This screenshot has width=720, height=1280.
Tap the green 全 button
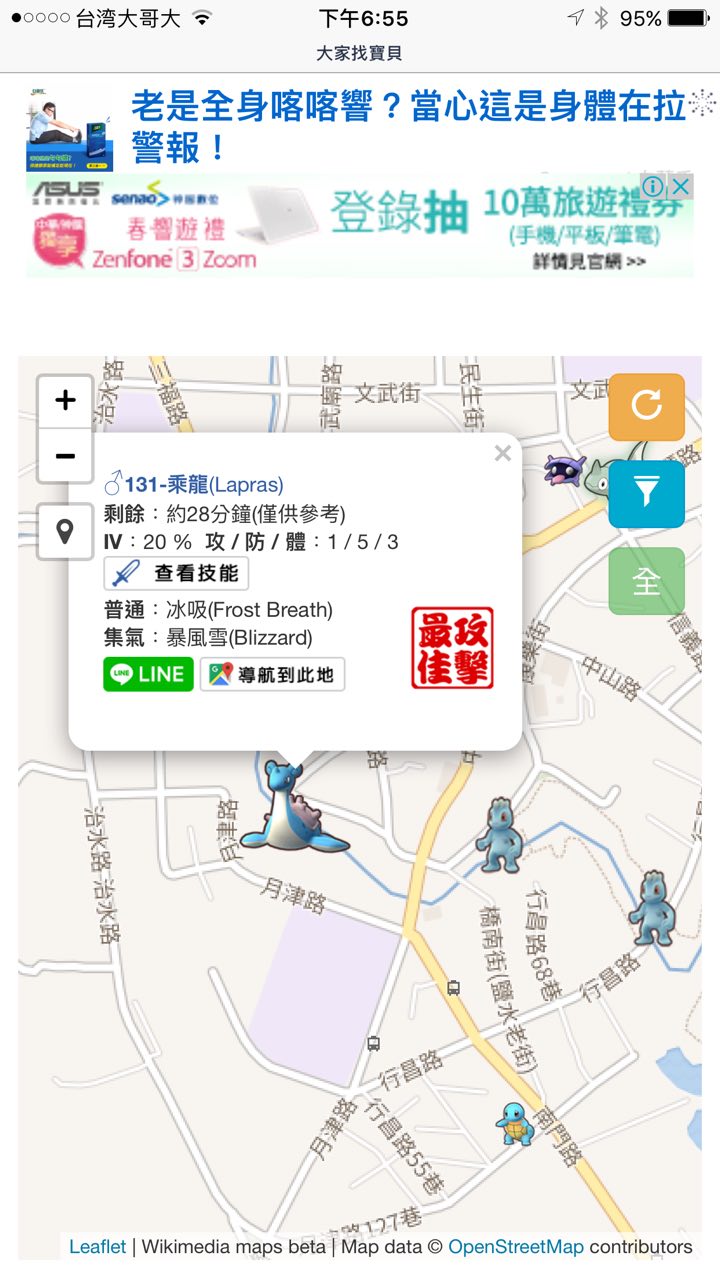(646, 581)
